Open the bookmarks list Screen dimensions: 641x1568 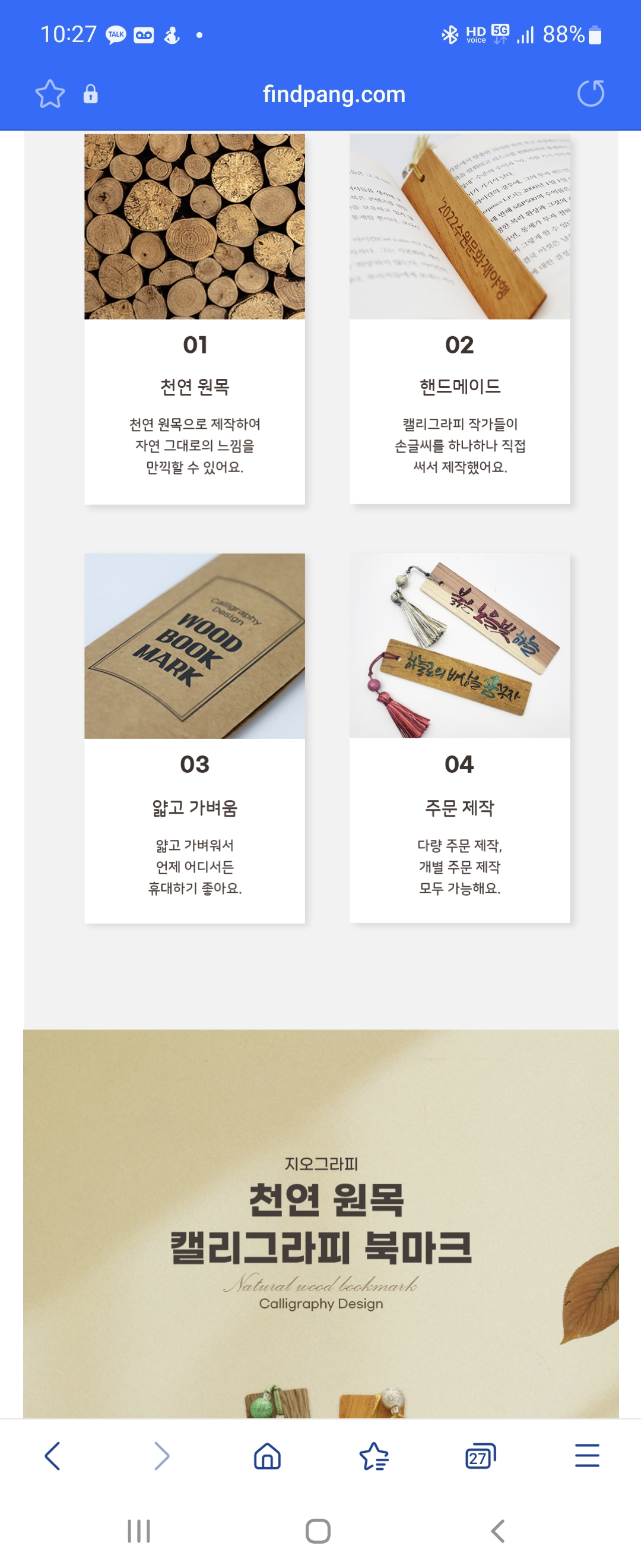click(374, 1456)
